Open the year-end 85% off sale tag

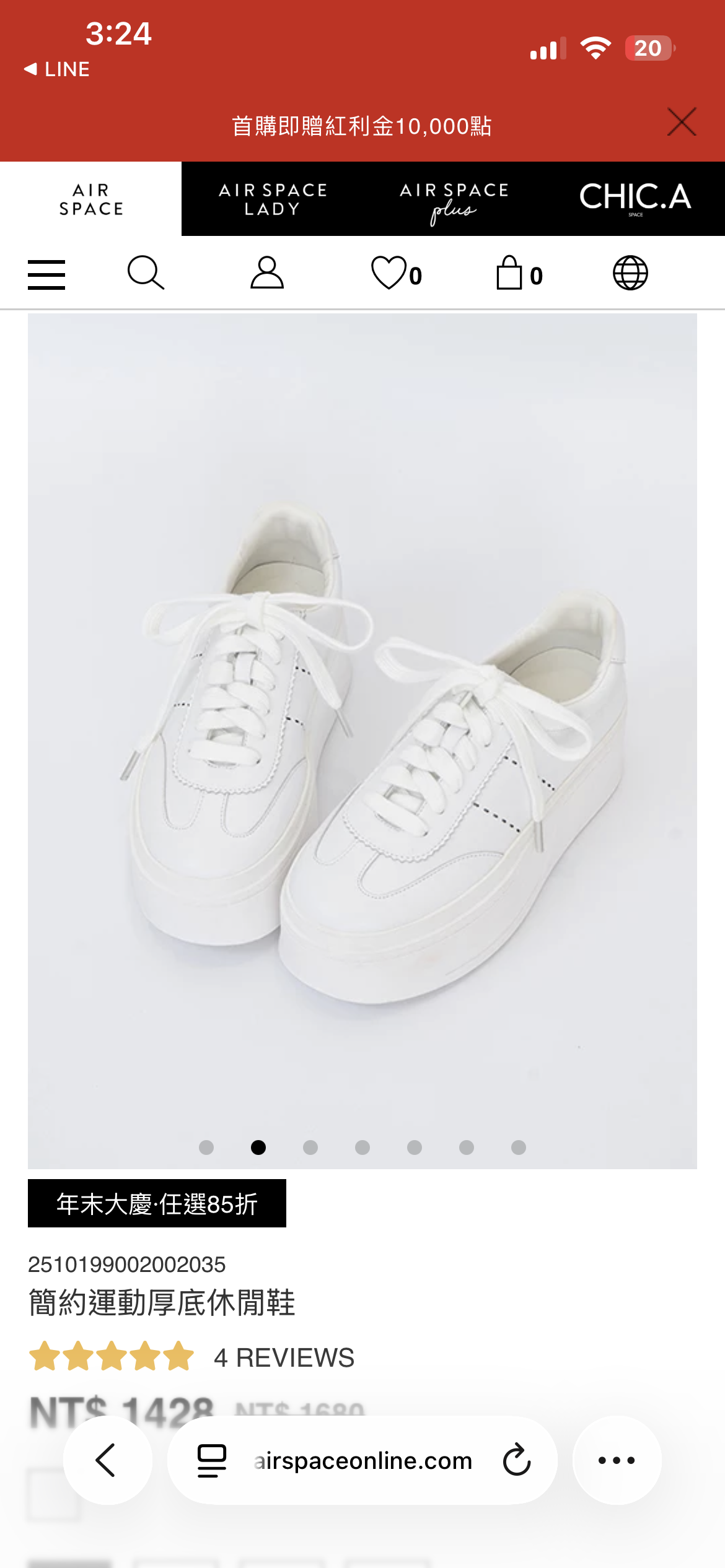(157, 1203)
